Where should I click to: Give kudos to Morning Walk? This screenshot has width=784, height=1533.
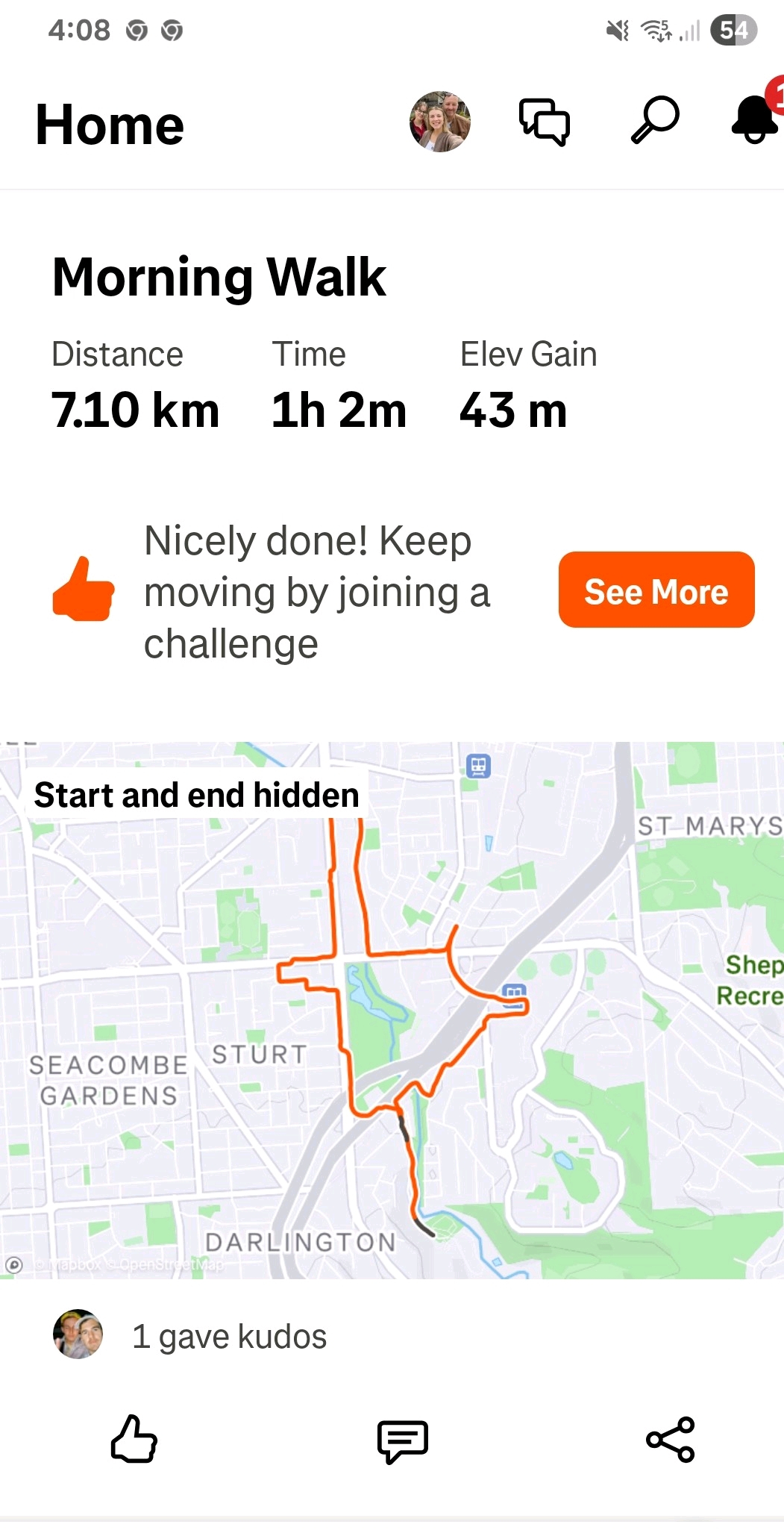(x=134, y=1439)
